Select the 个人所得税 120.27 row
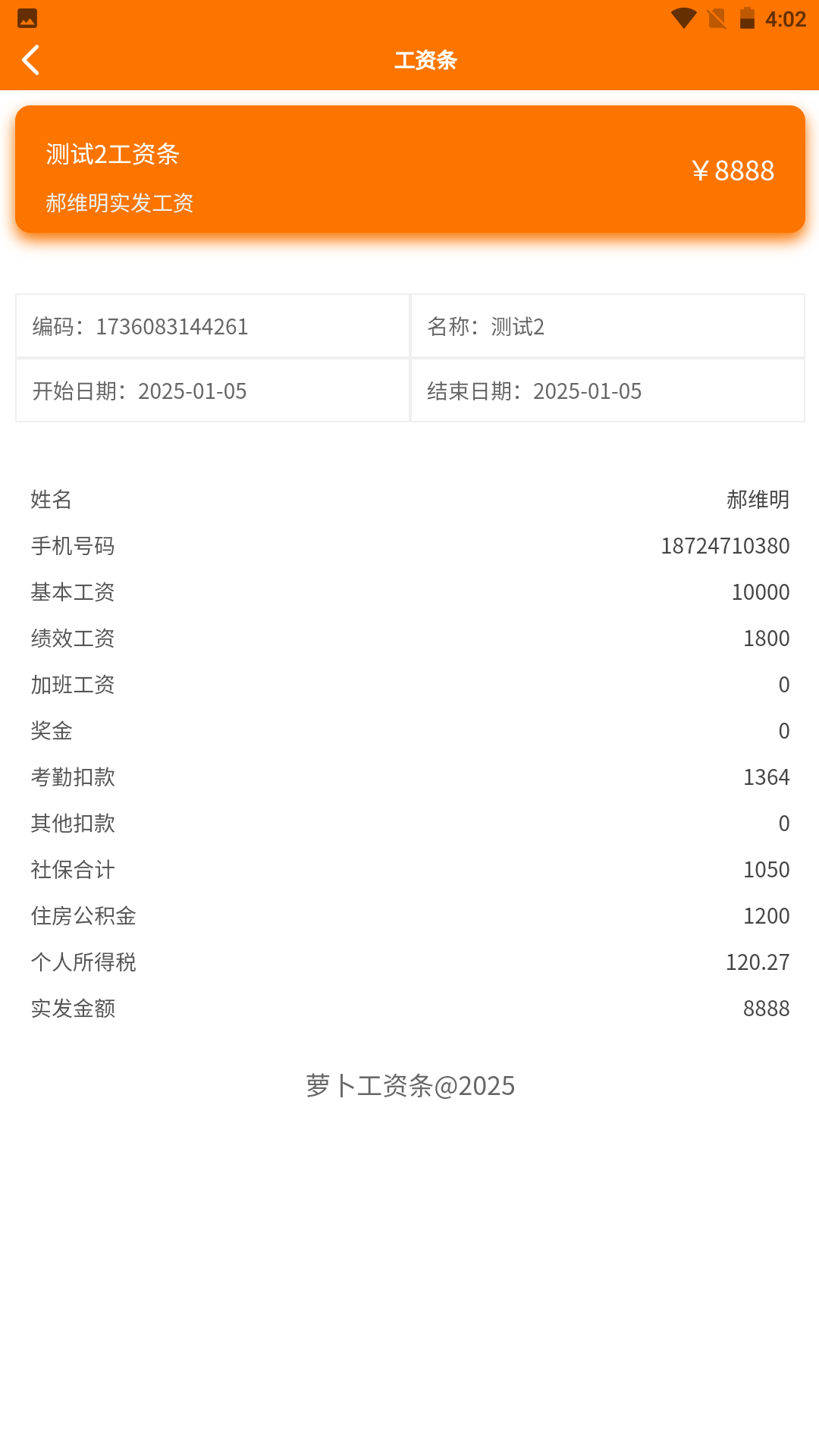The image size is (819, 1456). coord(409,962)
